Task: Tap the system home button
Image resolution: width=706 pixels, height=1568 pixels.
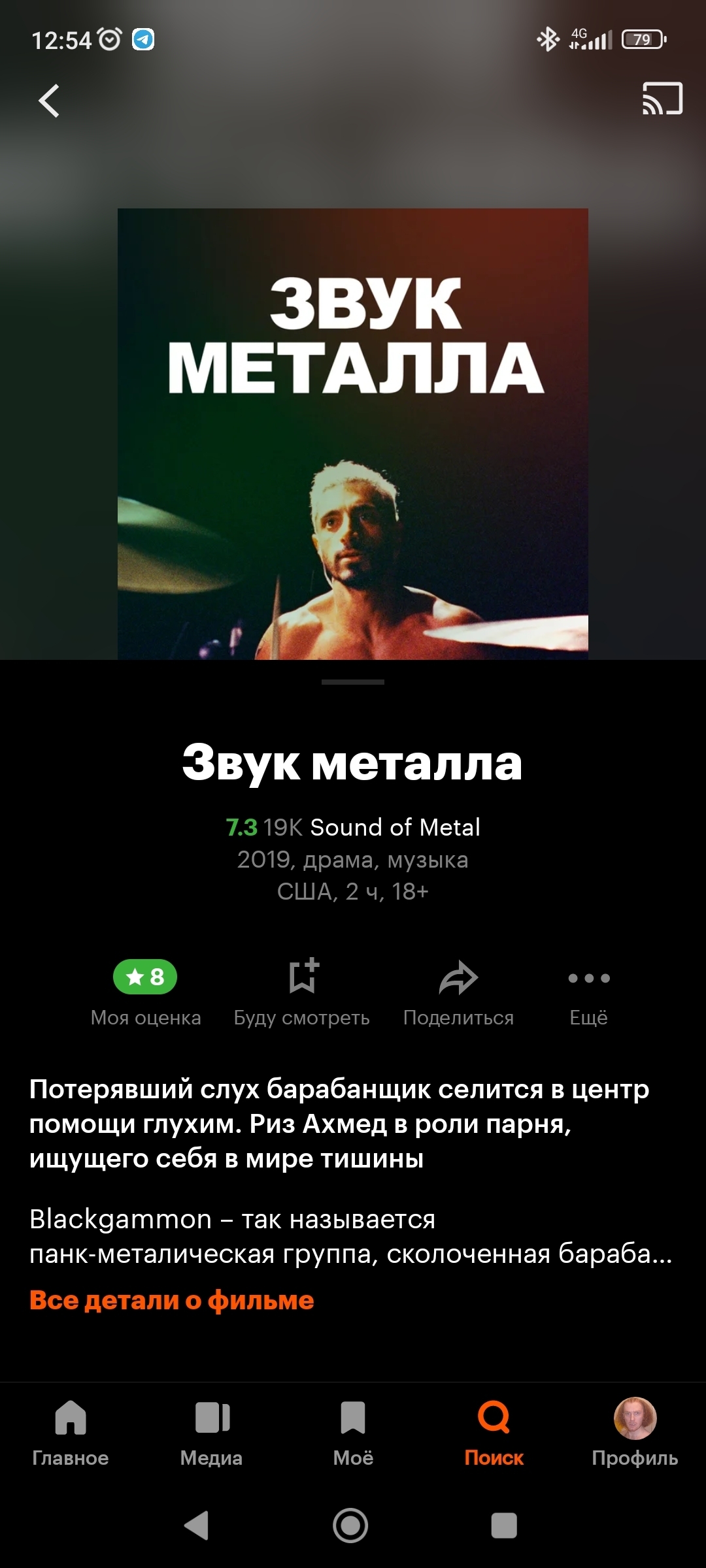Action: 351,1526
